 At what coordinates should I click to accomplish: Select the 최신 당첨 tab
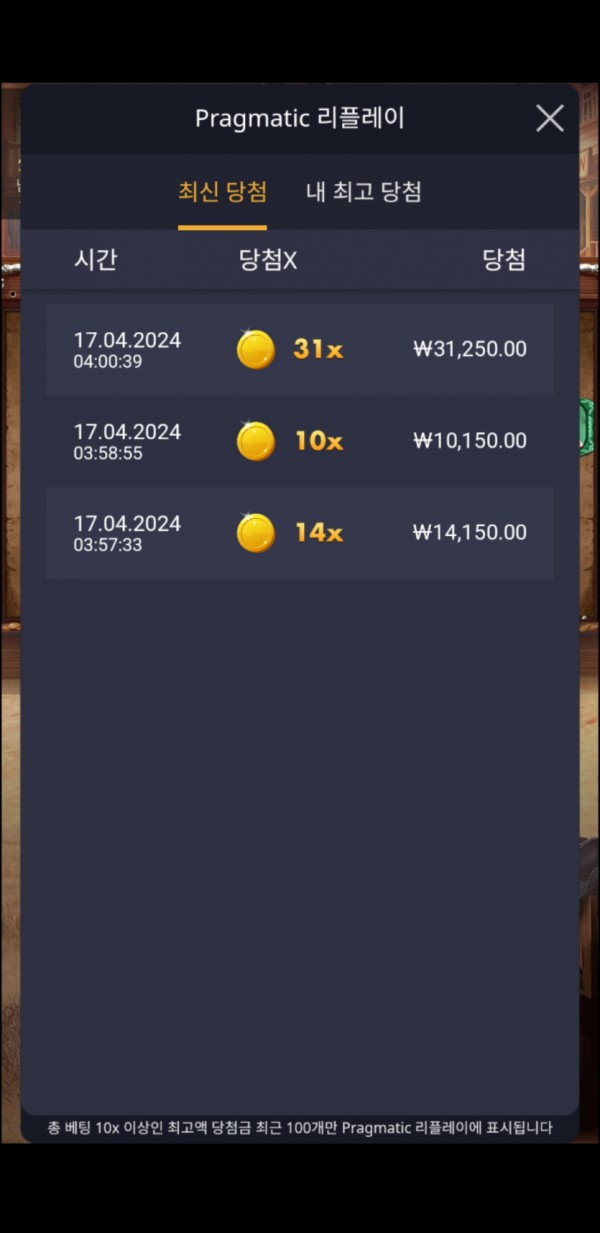[x=222, y=192]
